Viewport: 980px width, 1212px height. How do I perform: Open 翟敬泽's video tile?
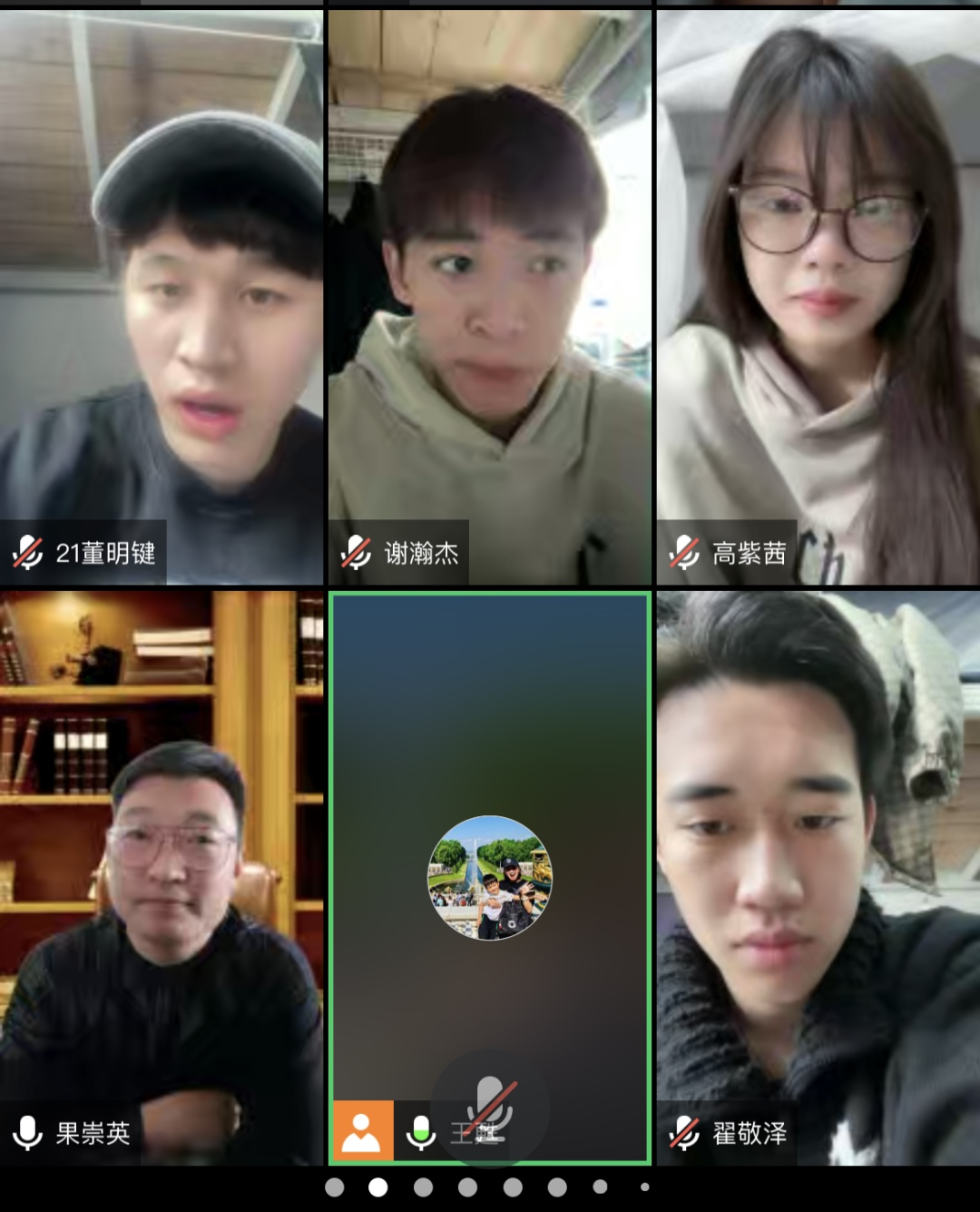click(x=818, y=877)
